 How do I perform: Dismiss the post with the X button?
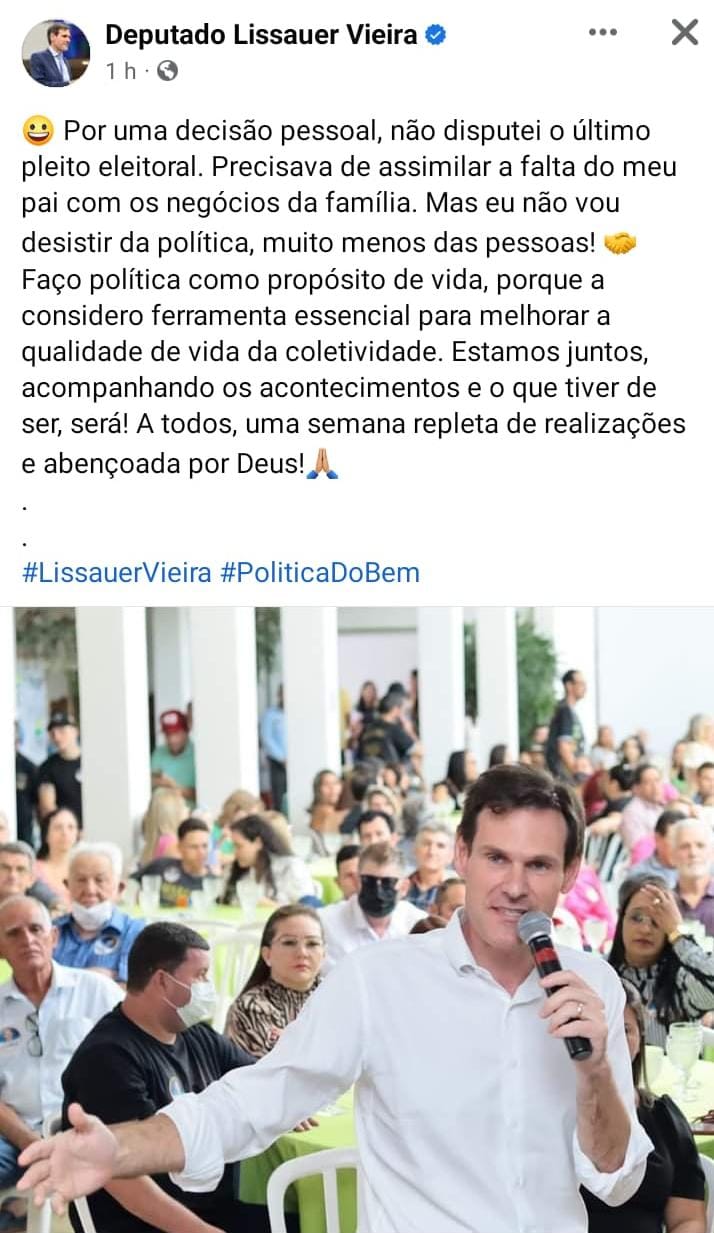(x=685, y=33)
